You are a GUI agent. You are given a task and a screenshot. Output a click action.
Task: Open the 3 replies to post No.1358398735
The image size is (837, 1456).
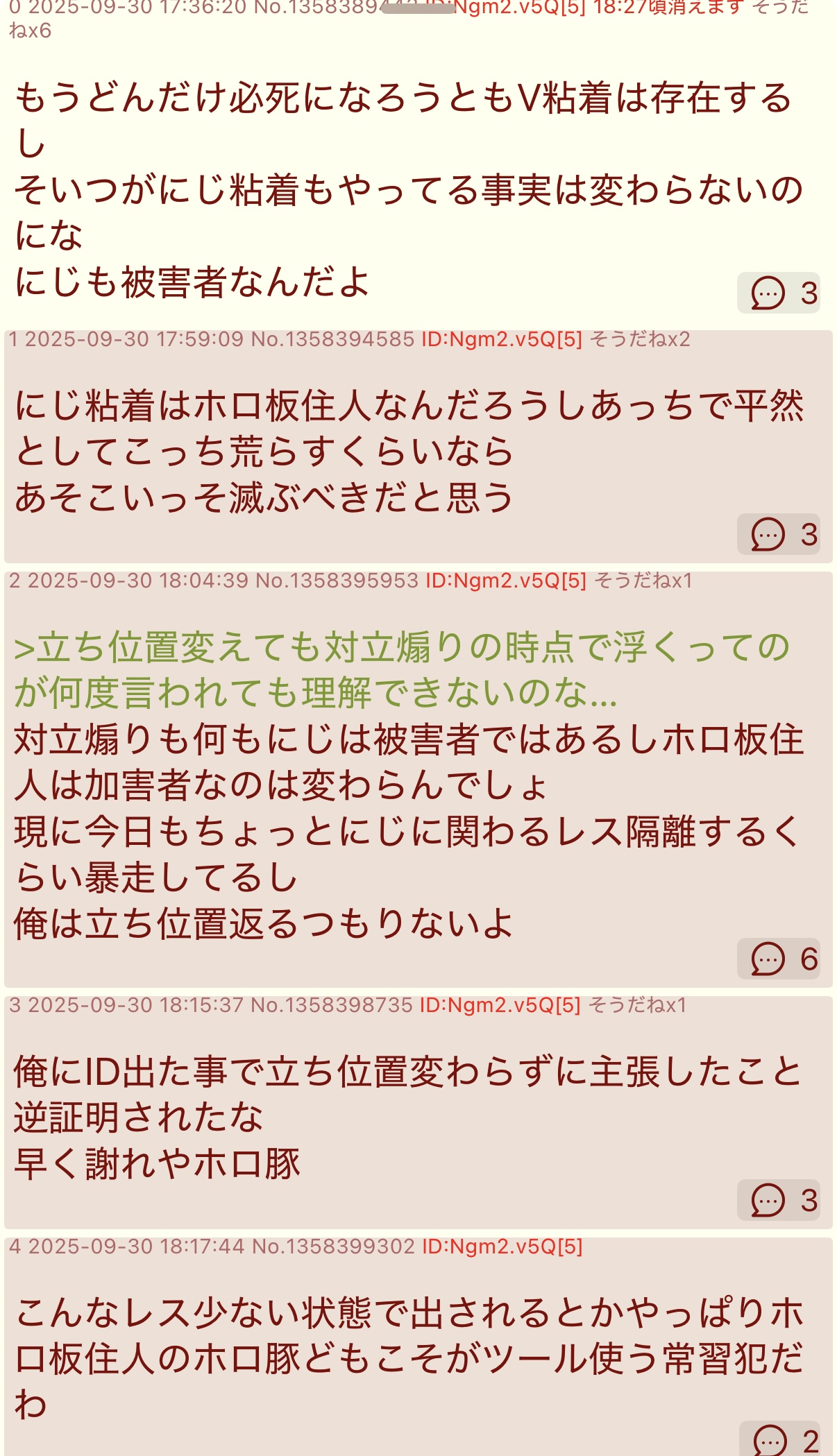(x=778, y=1200)
